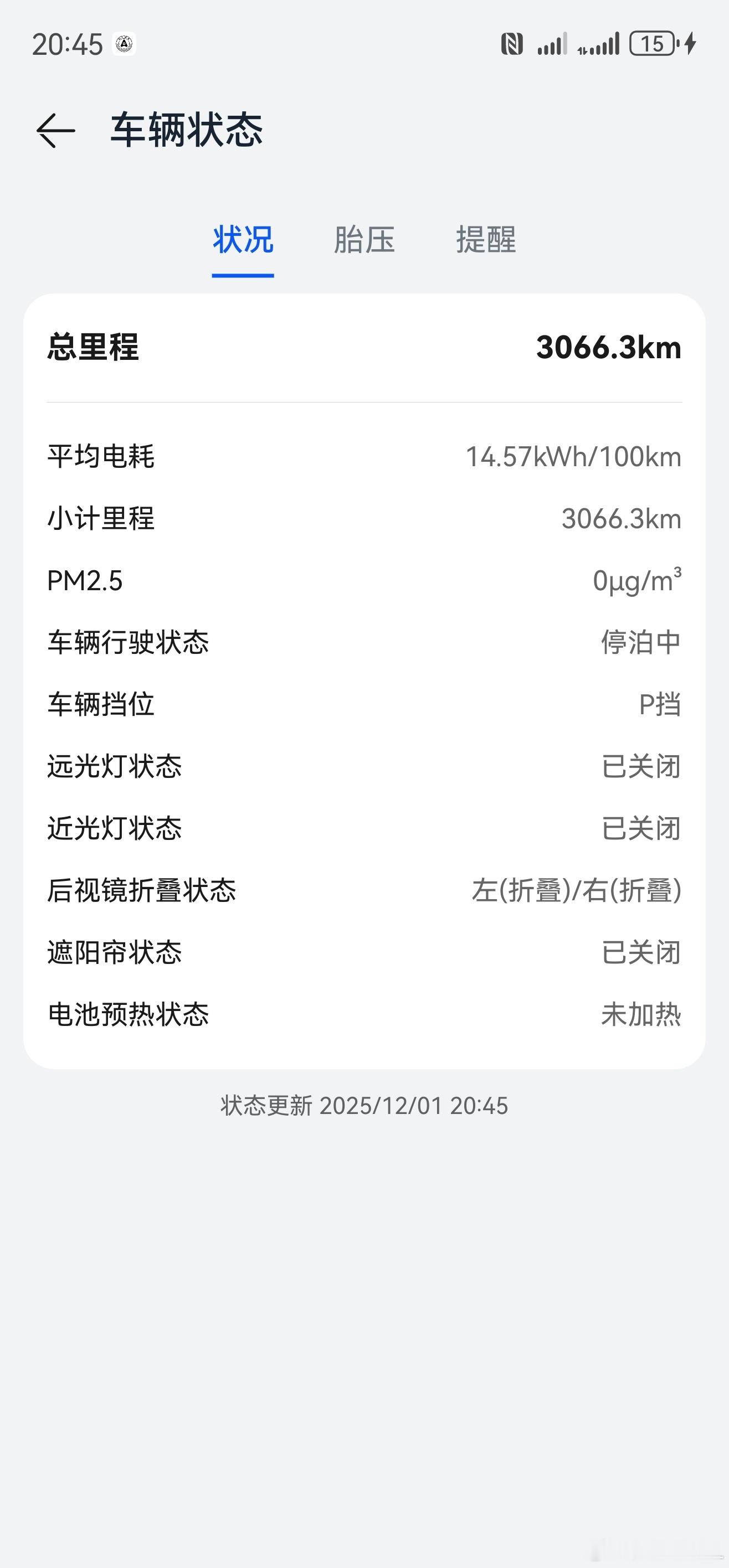The image size is (729, 1568).
Task: Click the 总里程 value 3066.3km
Action: click(x=609, y=348)
